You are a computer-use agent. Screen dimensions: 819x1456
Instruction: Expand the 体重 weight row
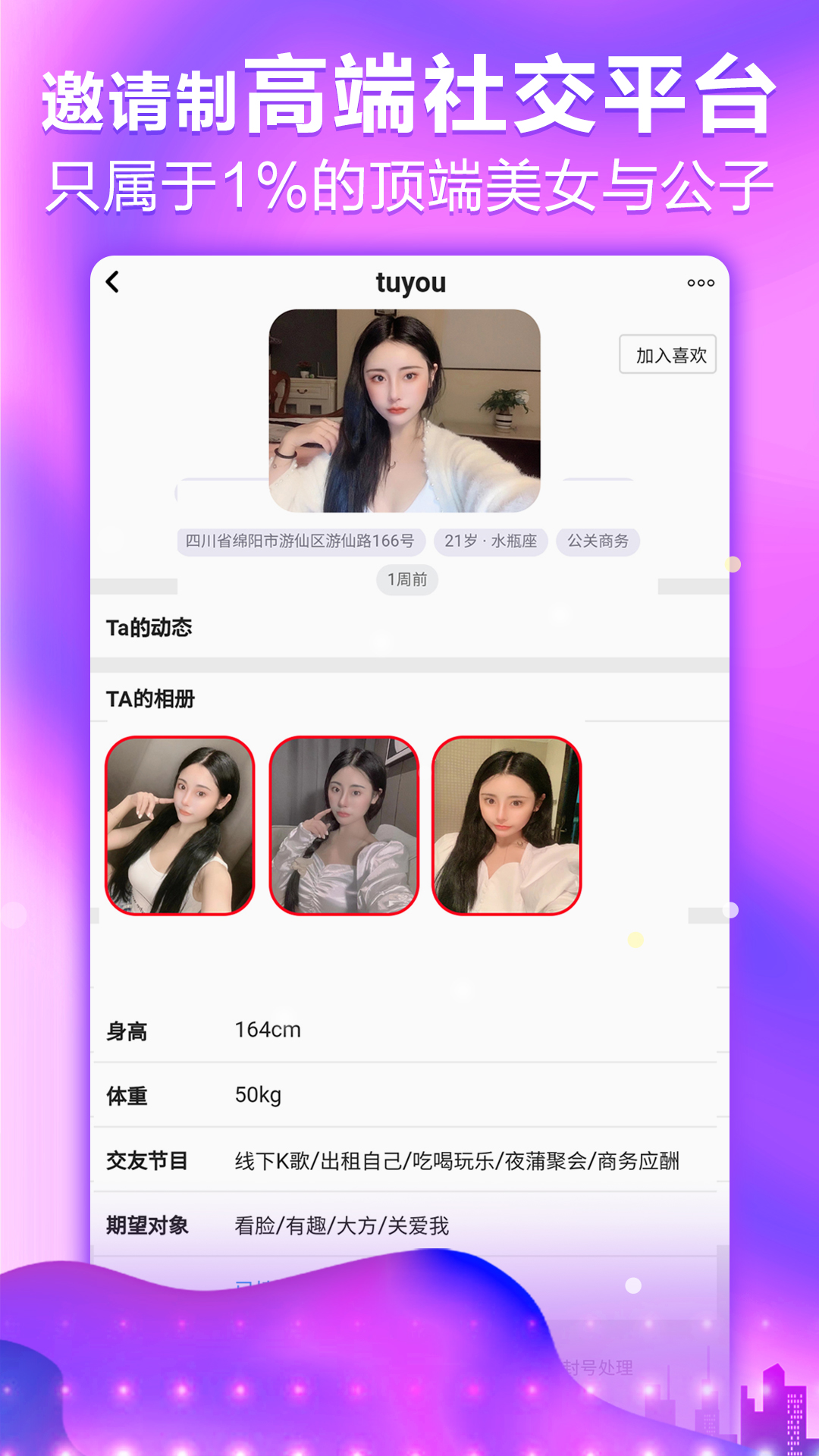[126, 1094]
